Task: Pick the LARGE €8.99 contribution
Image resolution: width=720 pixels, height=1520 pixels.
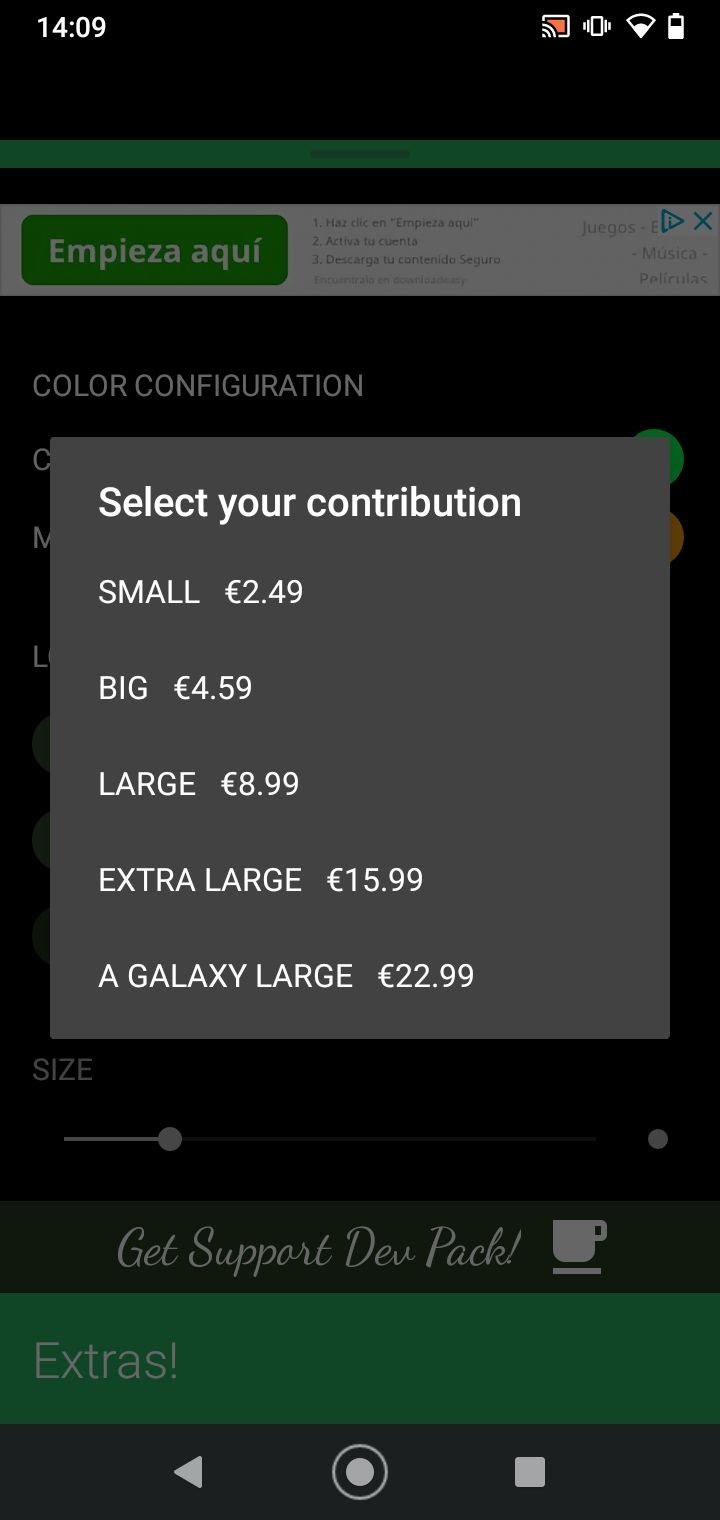Action: coord(360,784)
